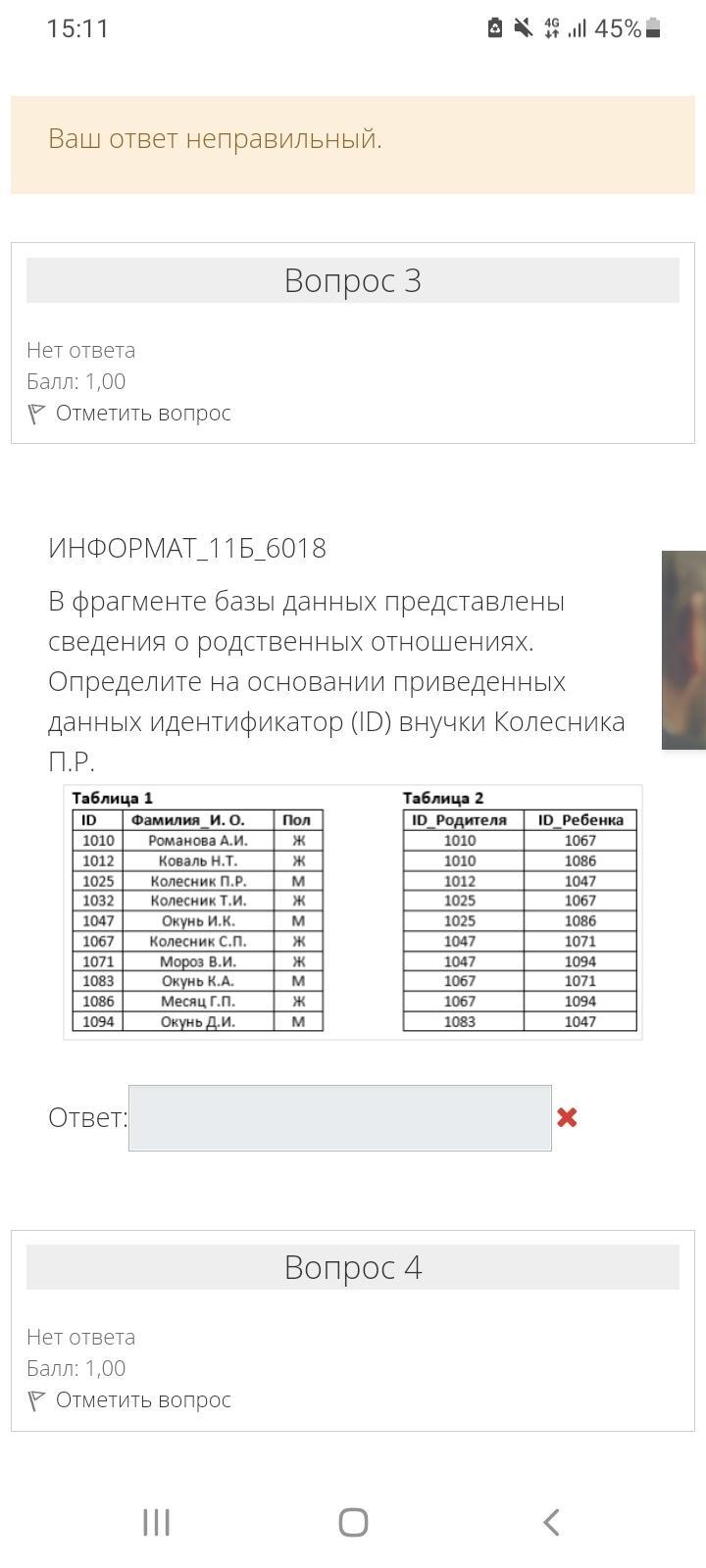Viewport: 706px width, 1568px height.
Task: Go back with the system back button
Action: tap(551, 1522)
